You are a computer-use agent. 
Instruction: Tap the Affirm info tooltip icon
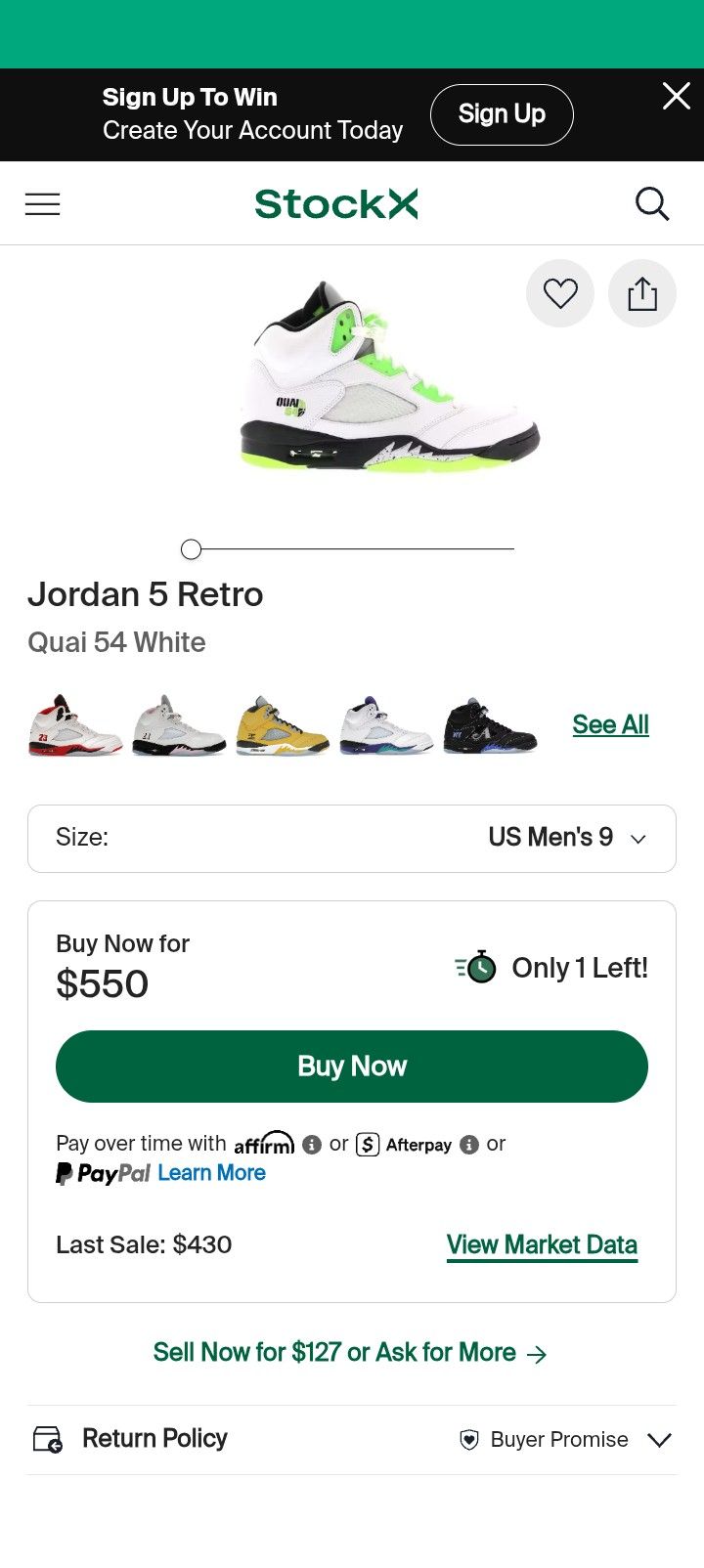point(312,1144)
